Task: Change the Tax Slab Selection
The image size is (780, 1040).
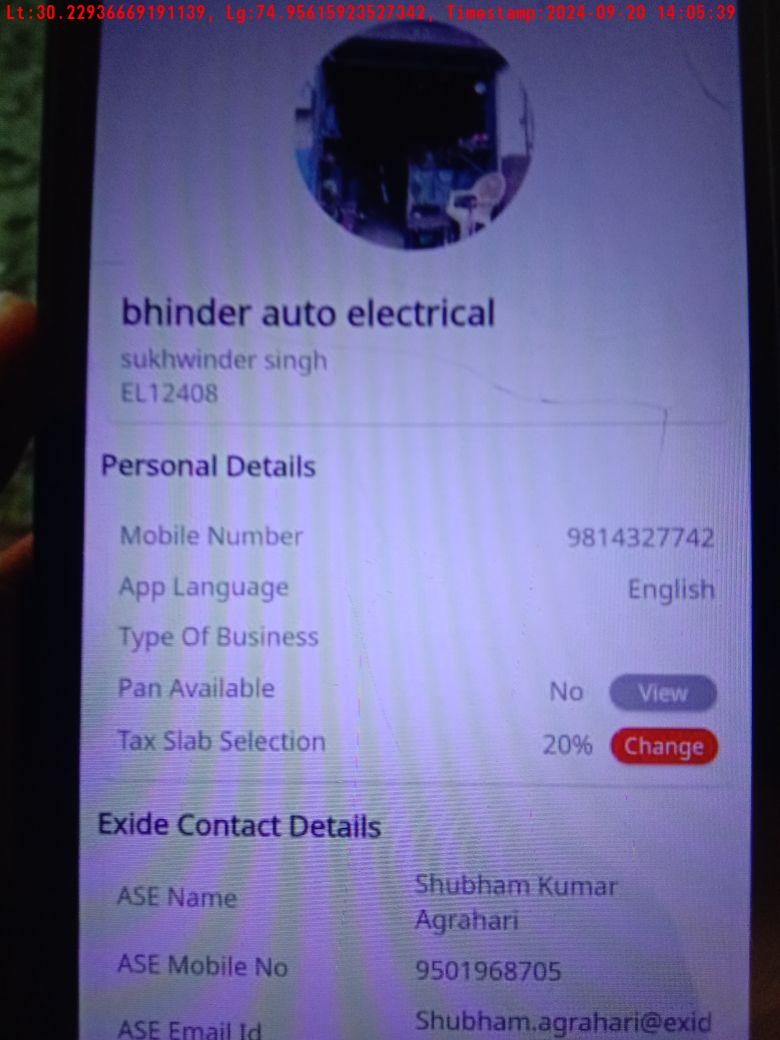Action: 664,746
